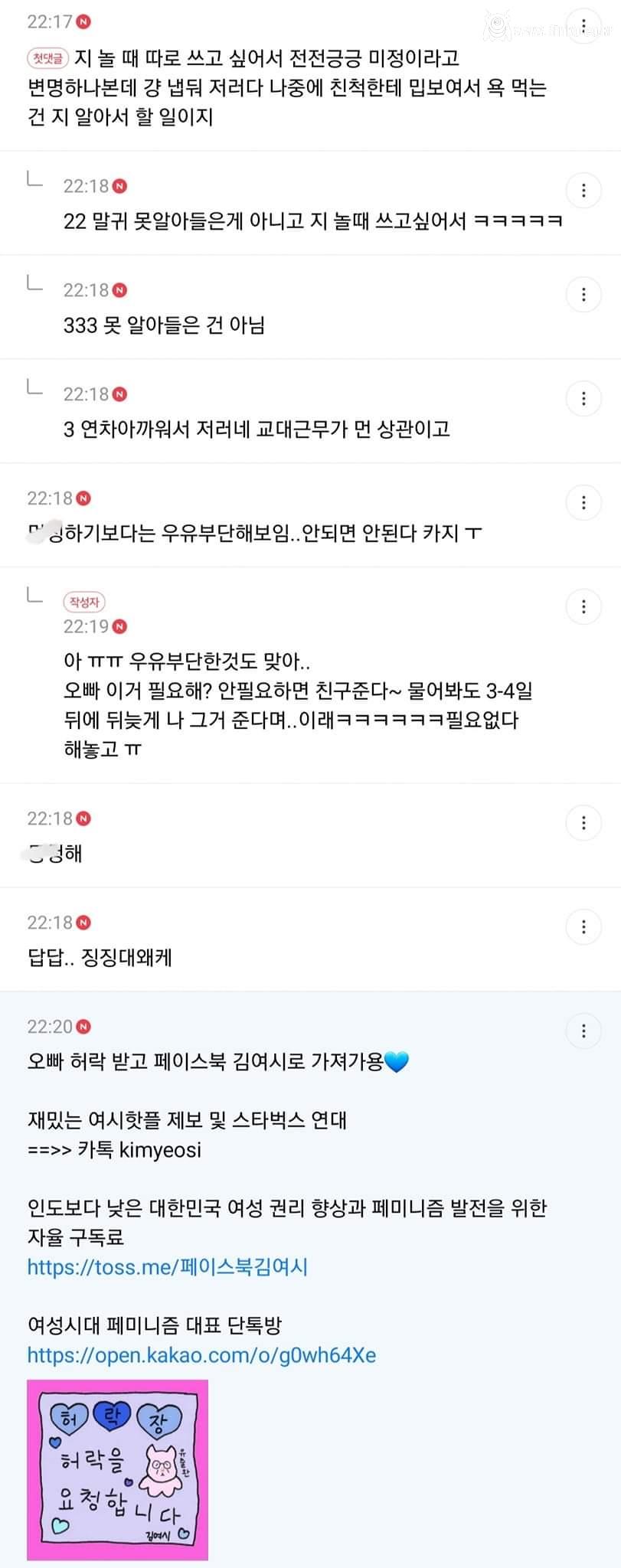Open the kebab menu on the '답답.. 징징대왜케' comment

click(584, 926)
